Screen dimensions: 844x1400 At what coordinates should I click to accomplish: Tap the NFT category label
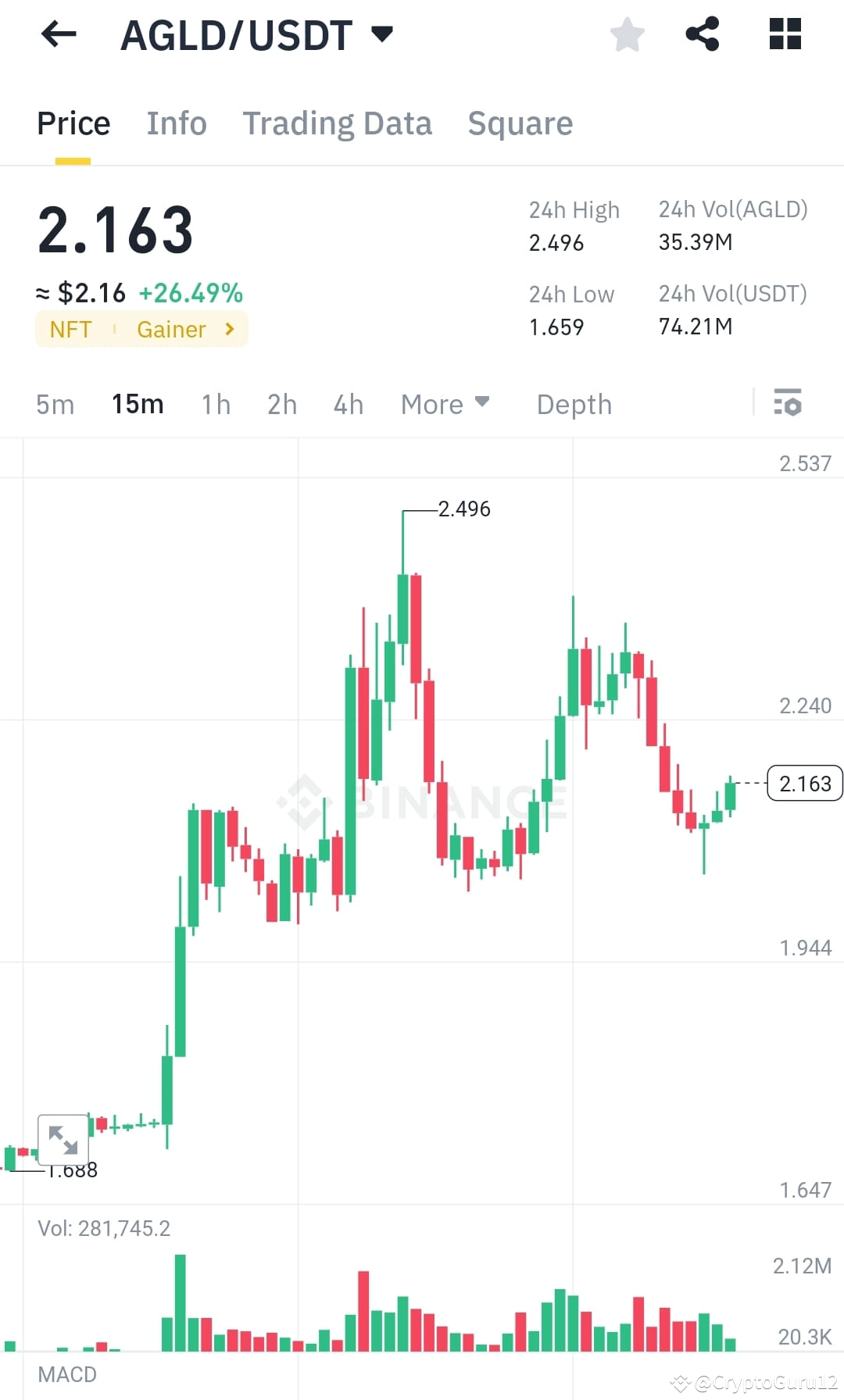tap(70, 329)
